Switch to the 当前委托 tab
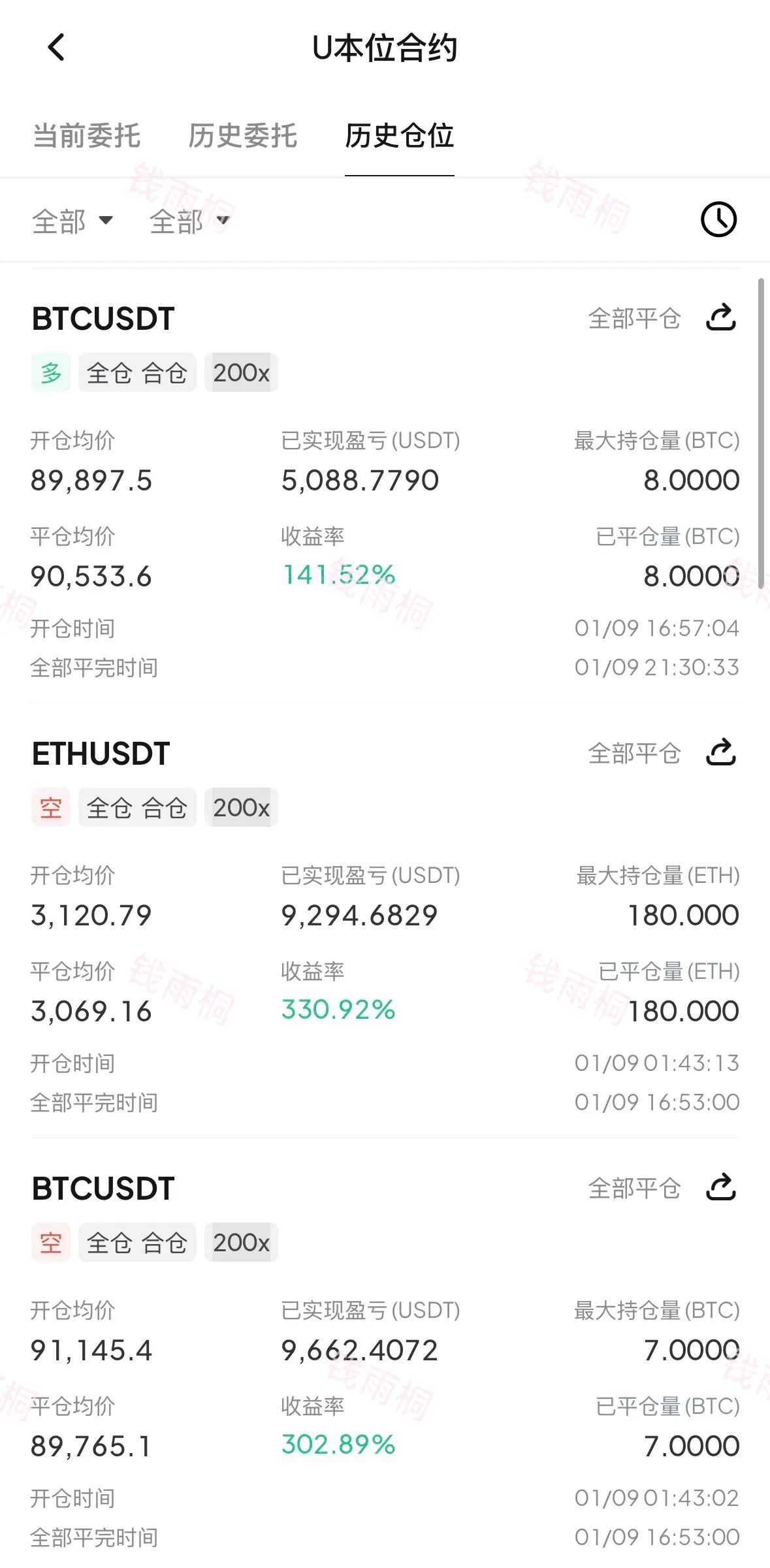Image resolution: width=770 pixels, height=1568 pixels. click(x=86, y=136)
